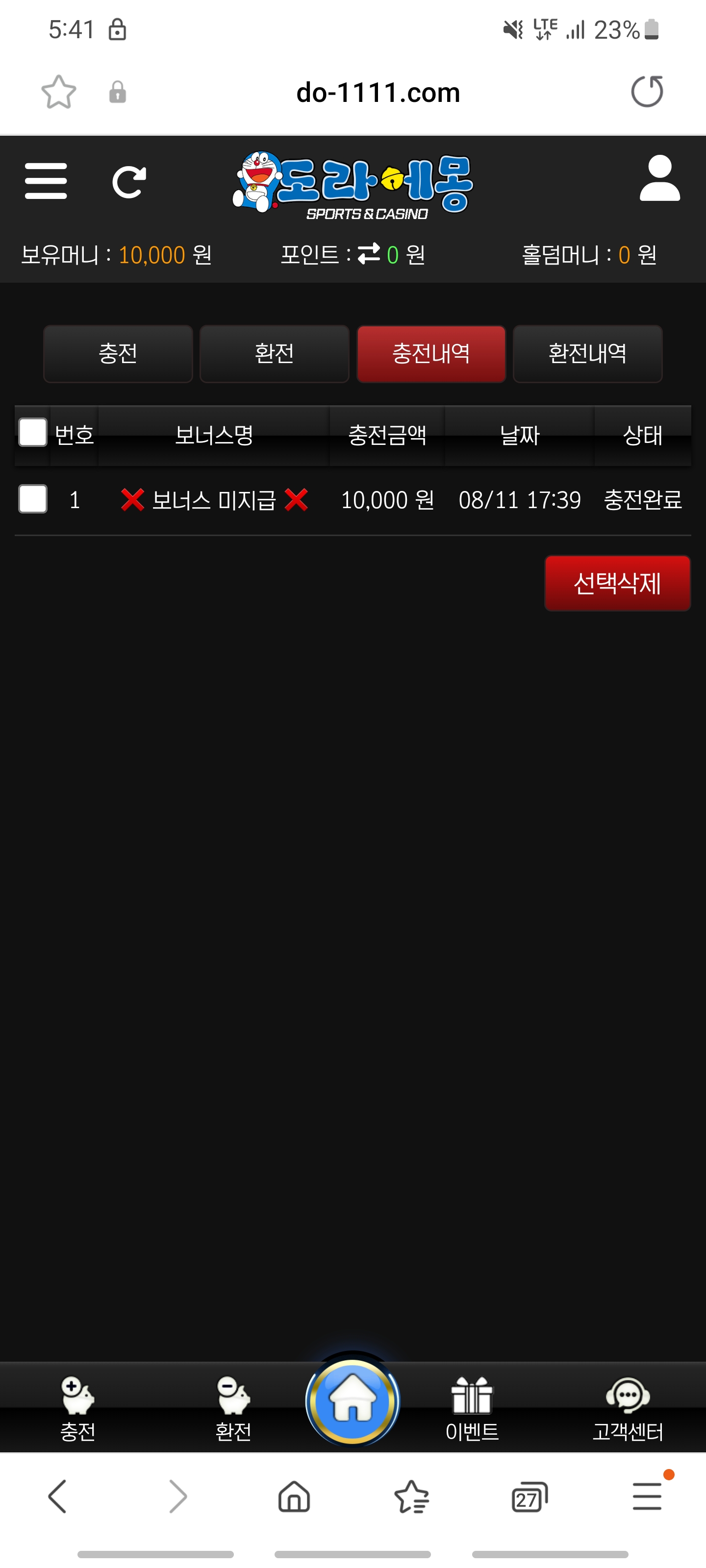This screenshot has height=1568, width=706.
Task: Tap the site refresh icon
Action: [129, 181]
